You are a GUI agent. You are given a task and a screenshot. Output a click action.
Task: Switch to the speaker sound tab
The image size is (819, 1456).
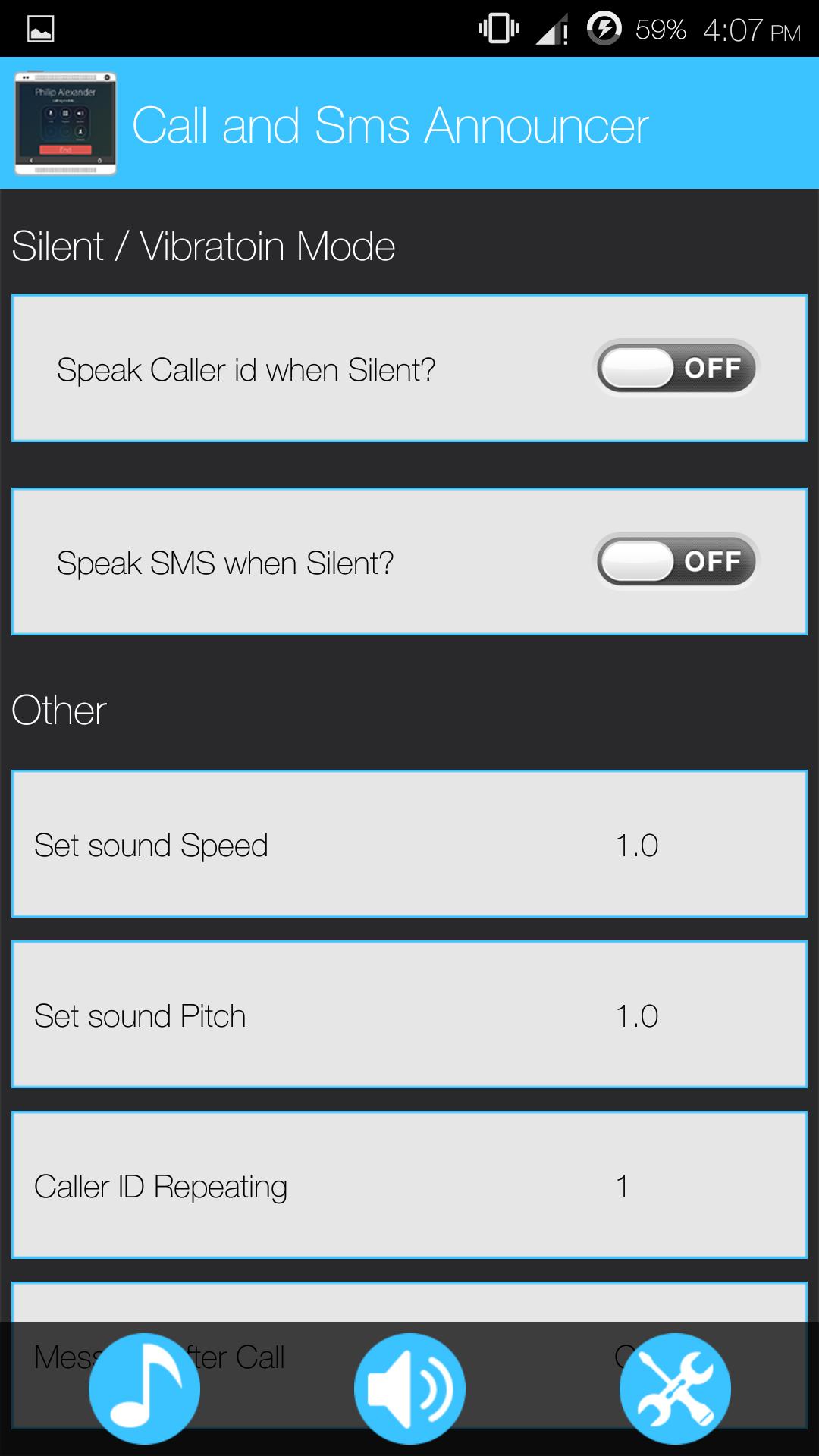(409, 1388)
